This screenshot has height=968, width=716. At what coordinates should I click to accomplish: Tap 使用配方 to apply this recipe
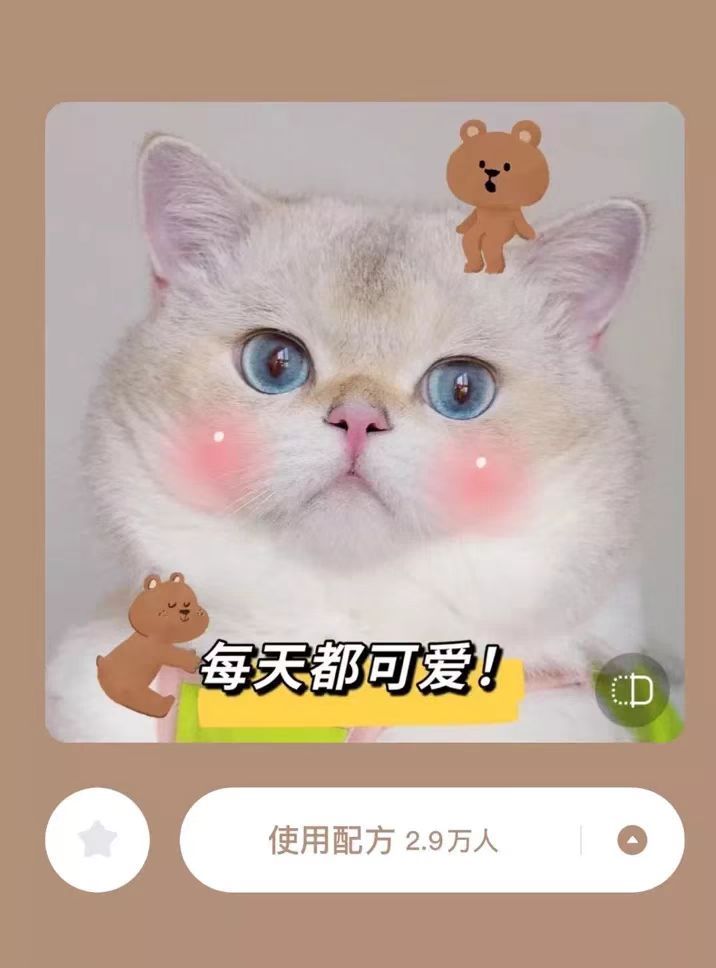[380, 840]
